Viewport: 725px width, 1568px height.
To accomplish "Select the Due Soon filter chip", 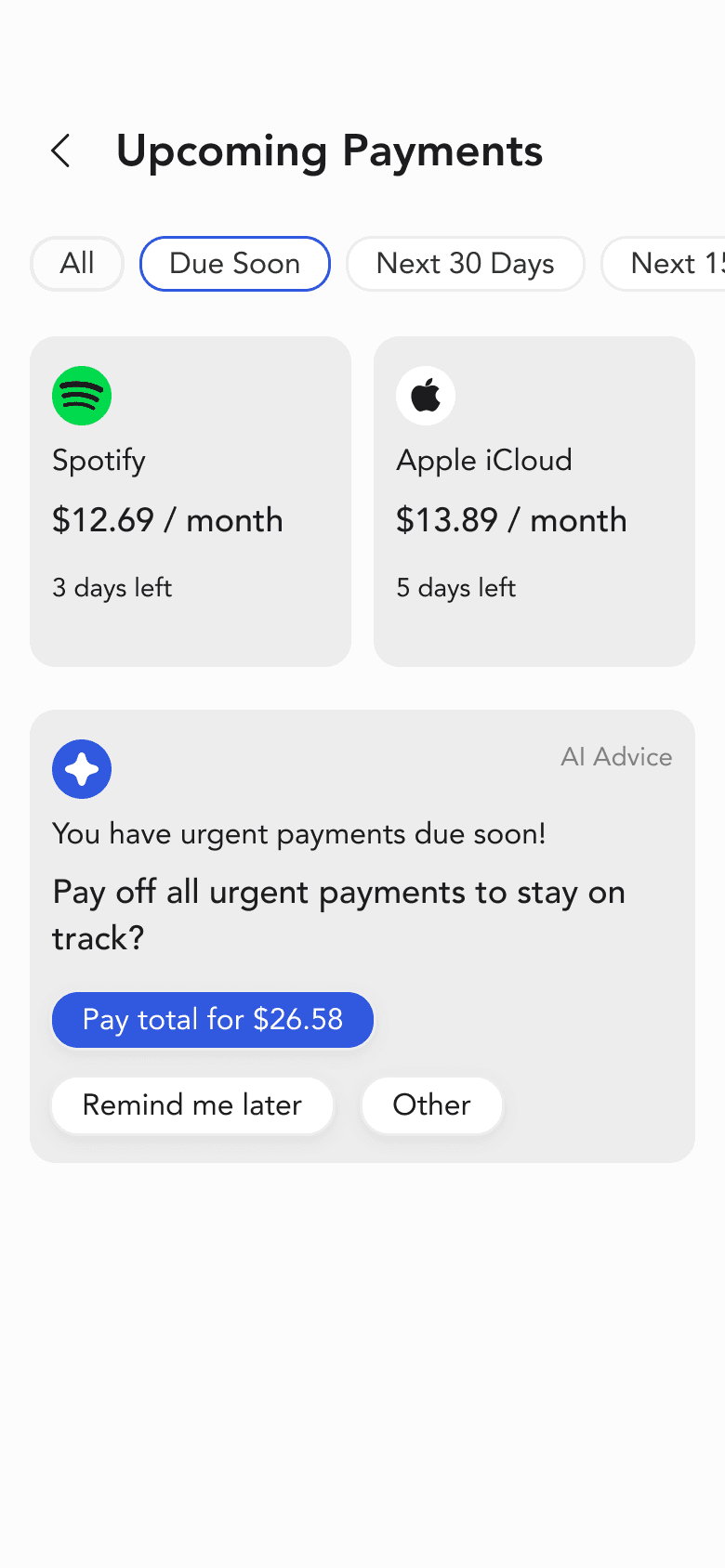I will (235, 264).
